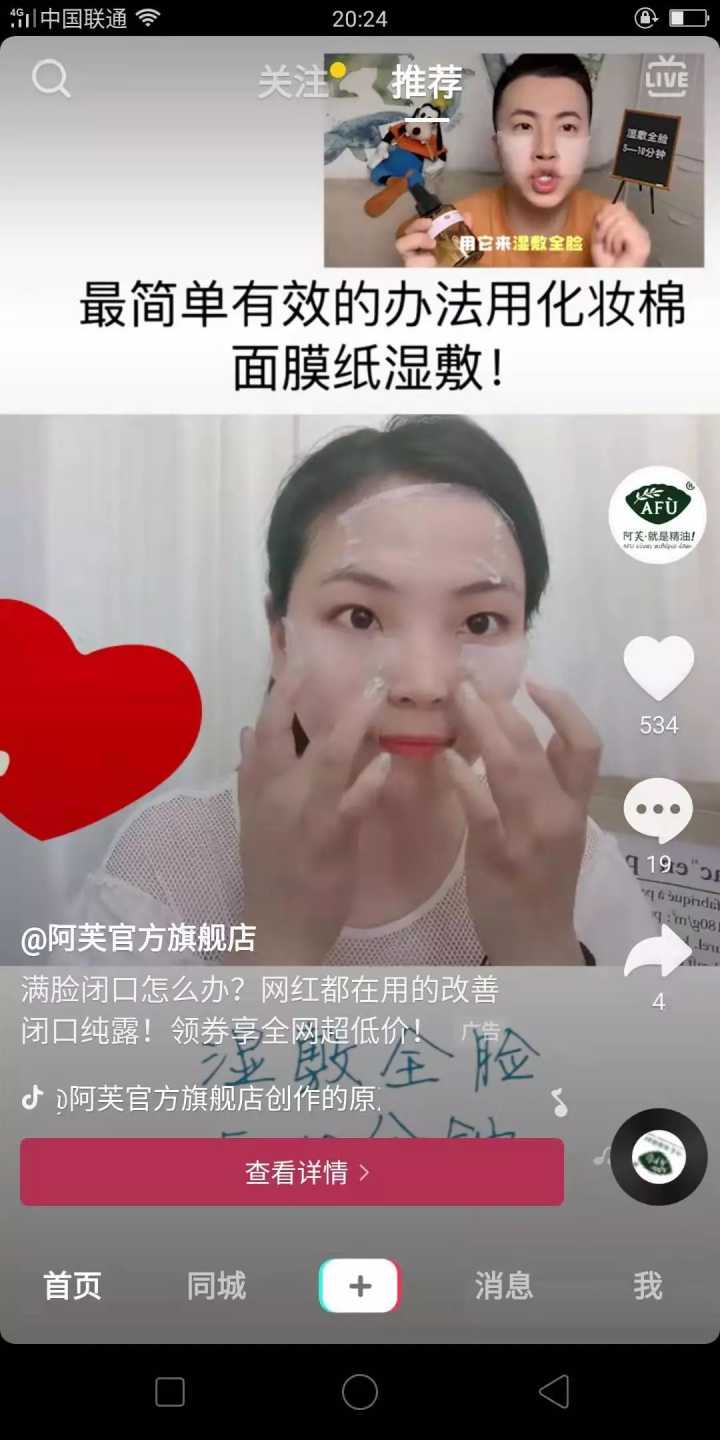The height and width of the screenshot is (1440, 720).
Task: Open the 我 profile tab
Action: coord(648,1286)
